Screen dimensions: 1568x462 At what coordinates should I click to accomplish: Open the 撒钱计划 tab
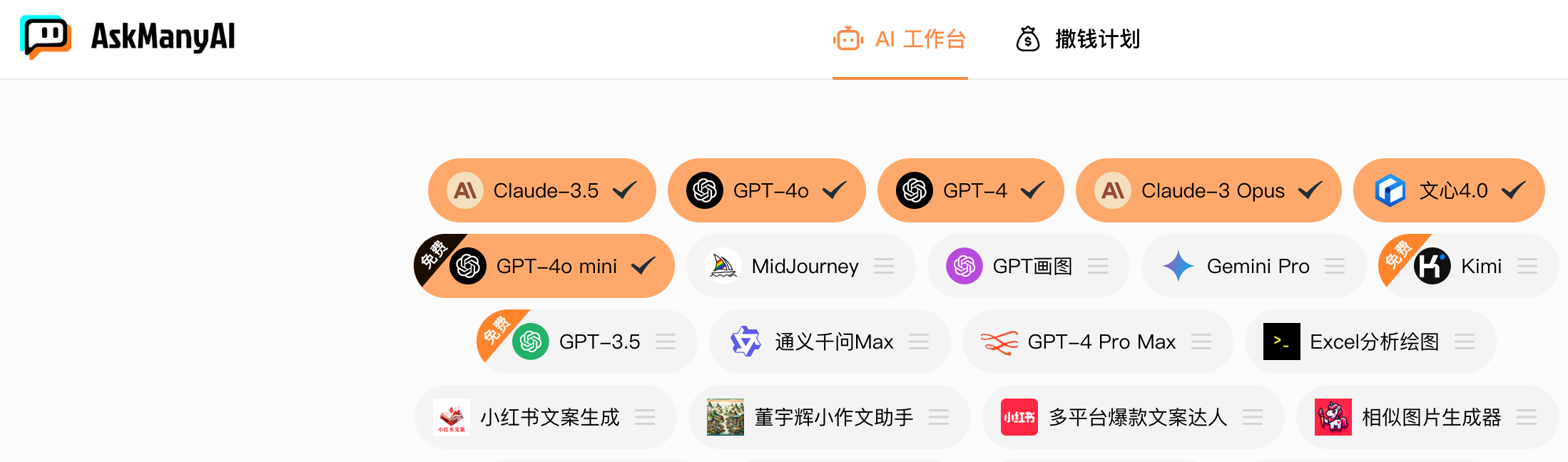(1078, 39)
